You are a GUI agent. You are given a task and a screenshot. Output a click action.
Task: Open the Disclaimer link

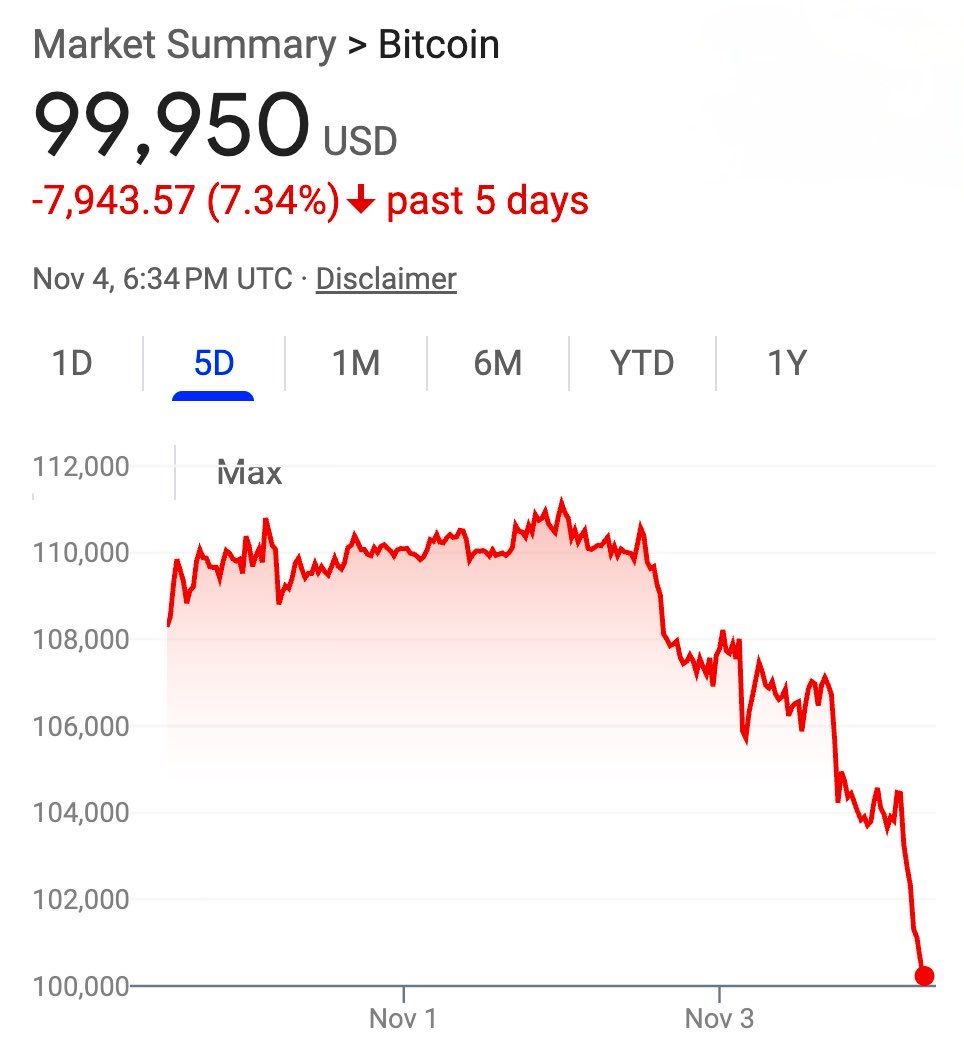[386, 279]
